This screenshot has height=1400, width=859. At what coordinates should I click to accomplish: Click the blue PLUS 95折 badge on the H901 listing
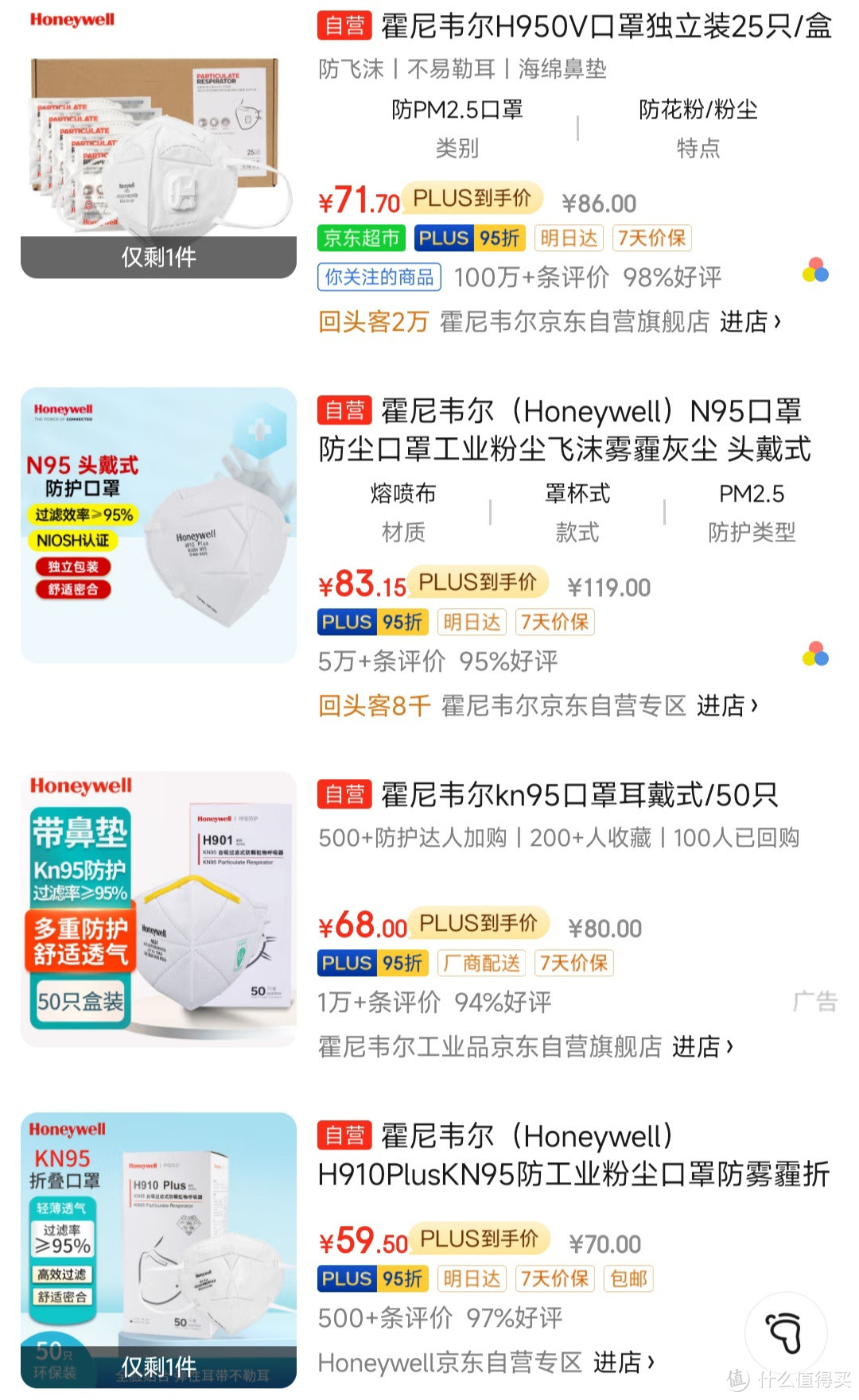click(373, 963)
